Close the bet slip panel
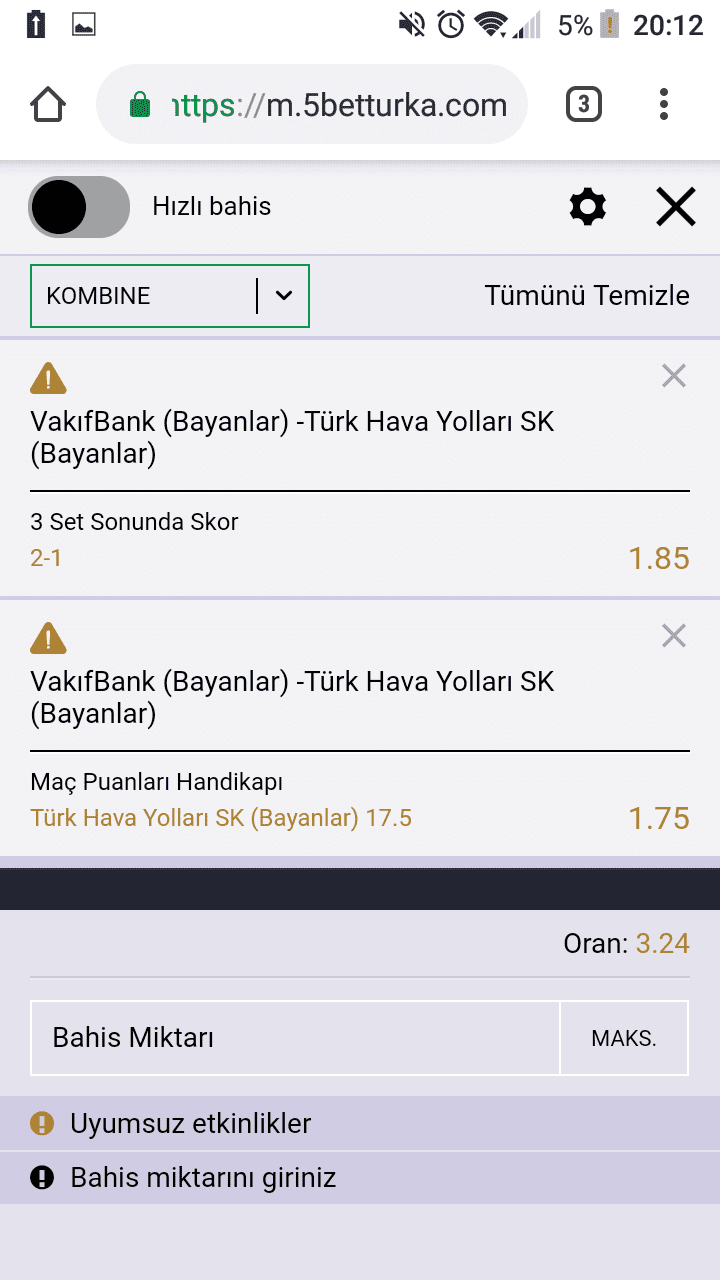 675,207
